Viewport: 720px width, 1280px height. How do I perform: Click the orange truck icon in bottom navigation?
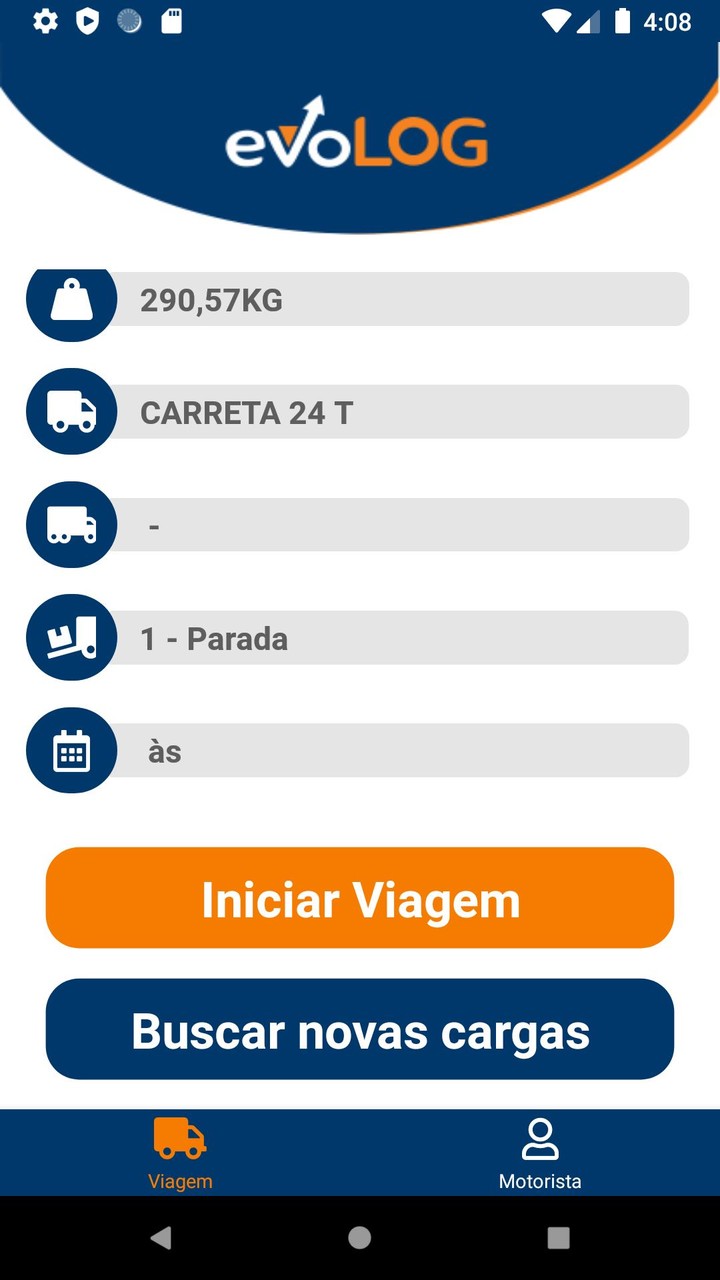180,1137
